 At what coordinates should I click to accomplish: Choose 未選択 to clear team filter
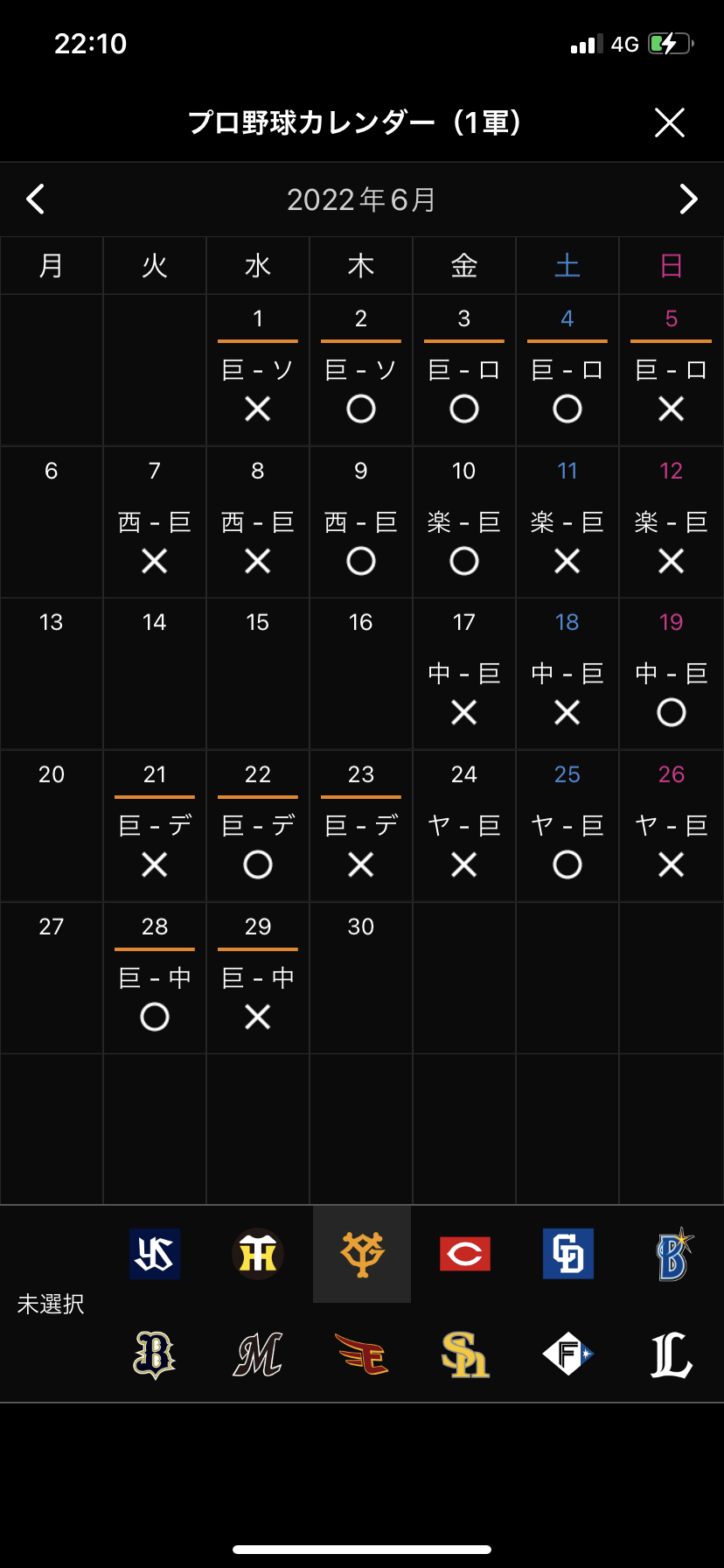(51, 1305)
